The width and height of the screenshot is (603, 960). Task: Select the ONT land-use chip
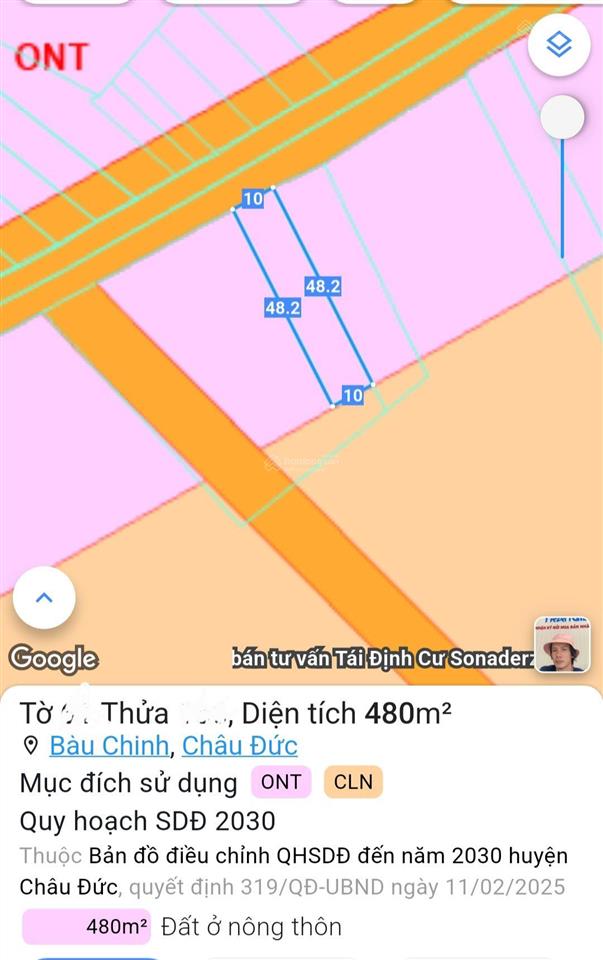[281, 782]
